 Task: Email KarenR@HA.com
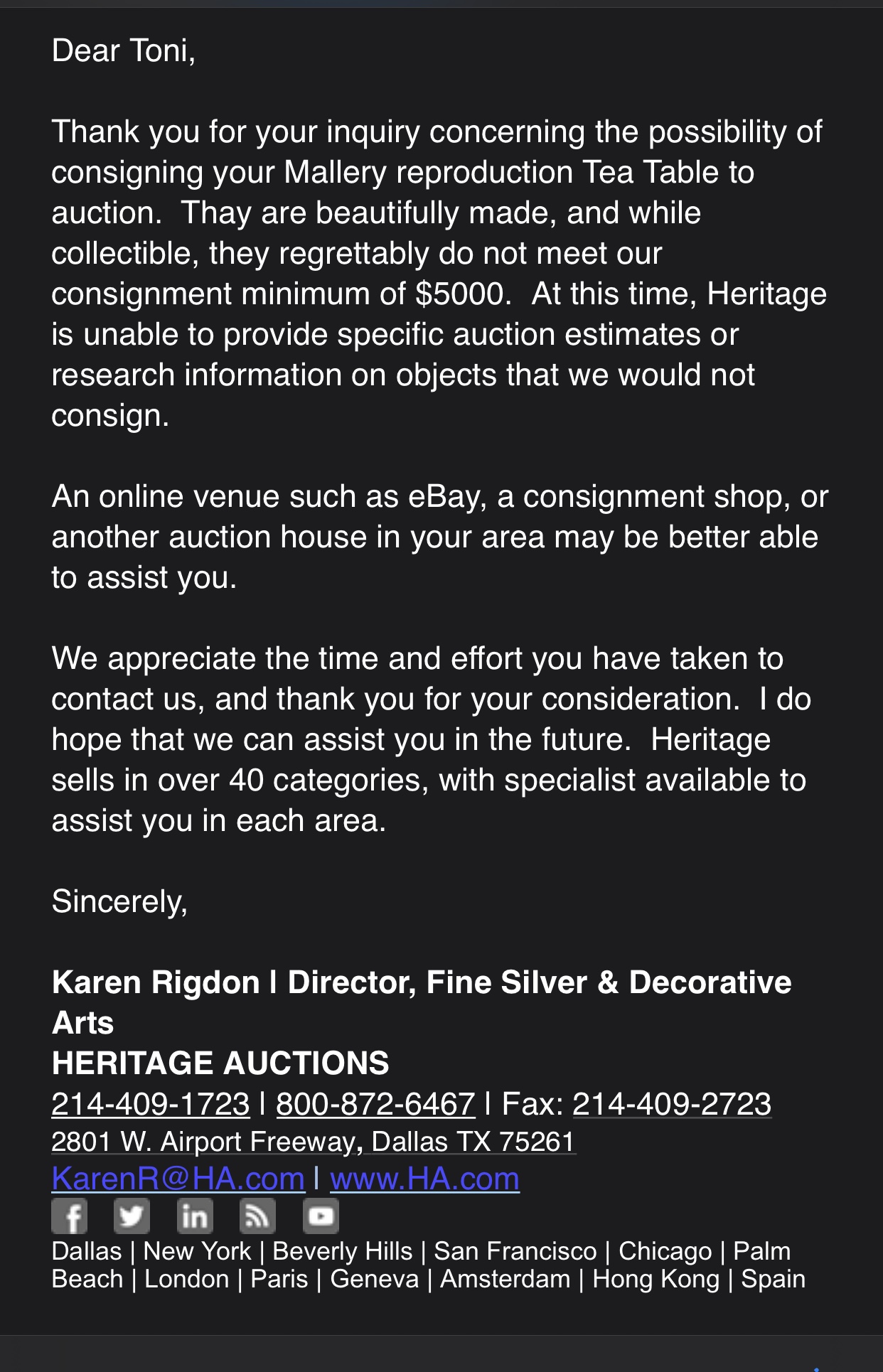(x=178, y=1179)
